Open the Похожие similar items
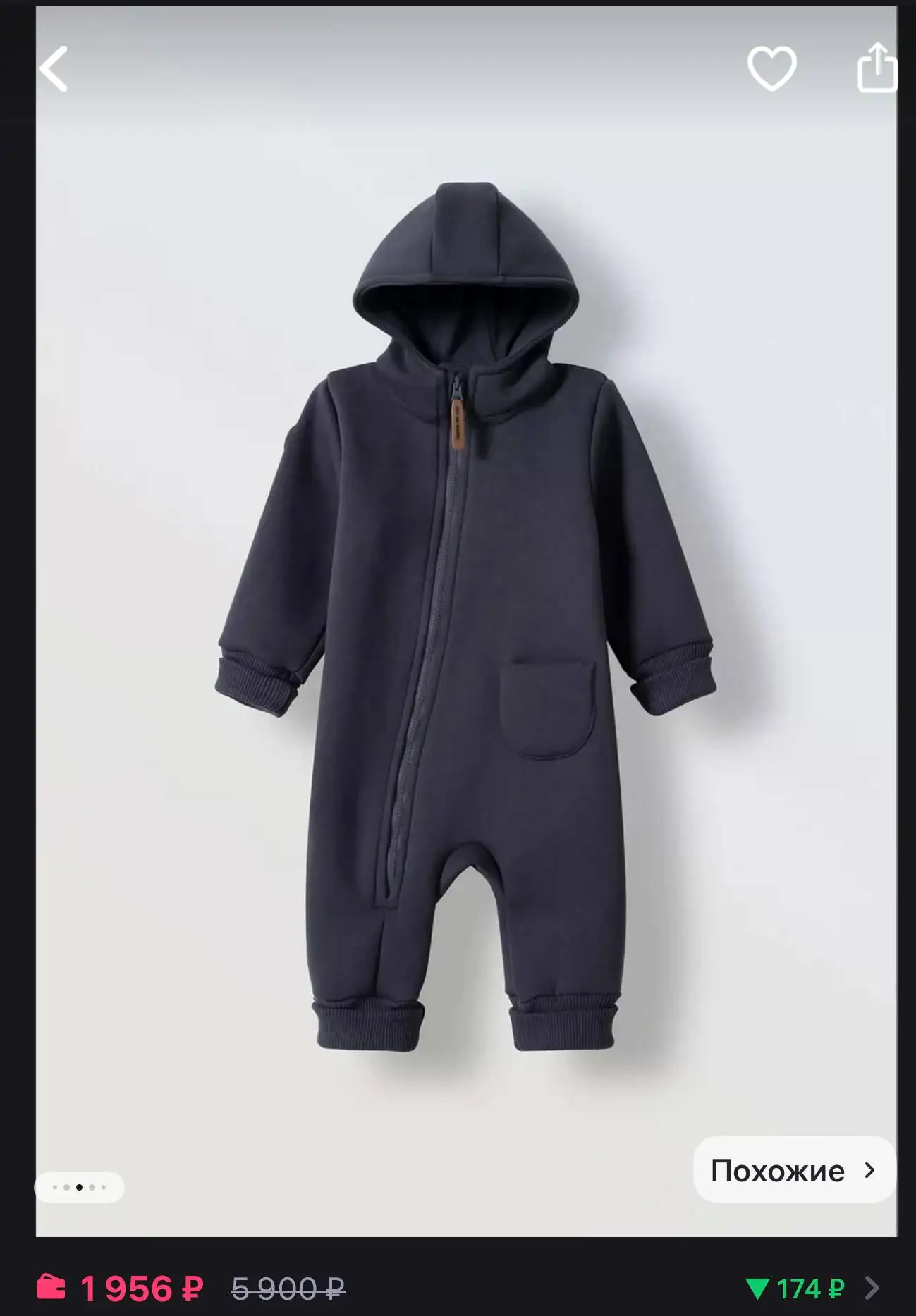The height and width of the screenshot is (1316, 916). (x=794, y=1171)
